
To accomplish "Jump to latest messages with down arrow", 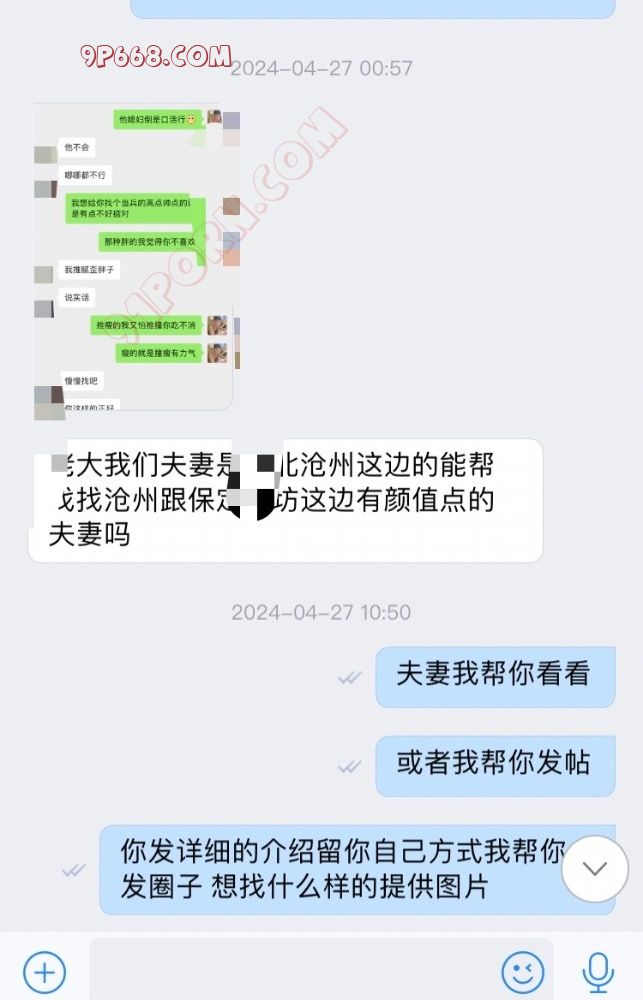I will click(595, 869).
